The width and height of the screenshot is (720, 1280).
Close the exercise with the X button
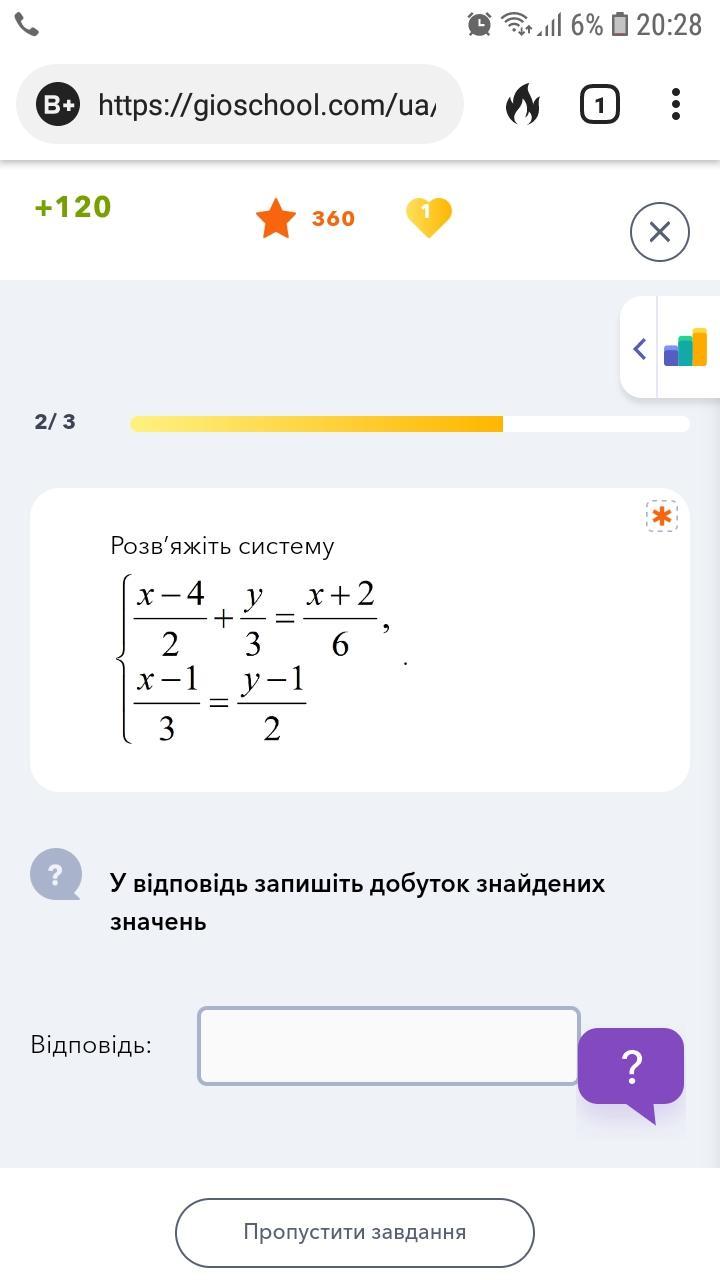tap(660, 232)
